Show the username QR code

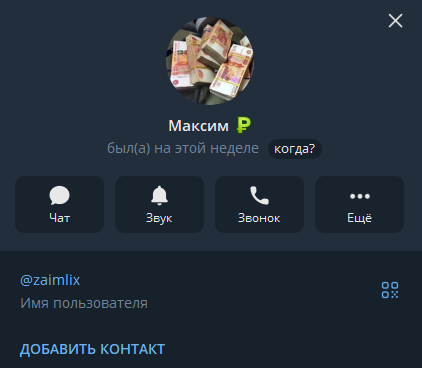click(390, 290)
